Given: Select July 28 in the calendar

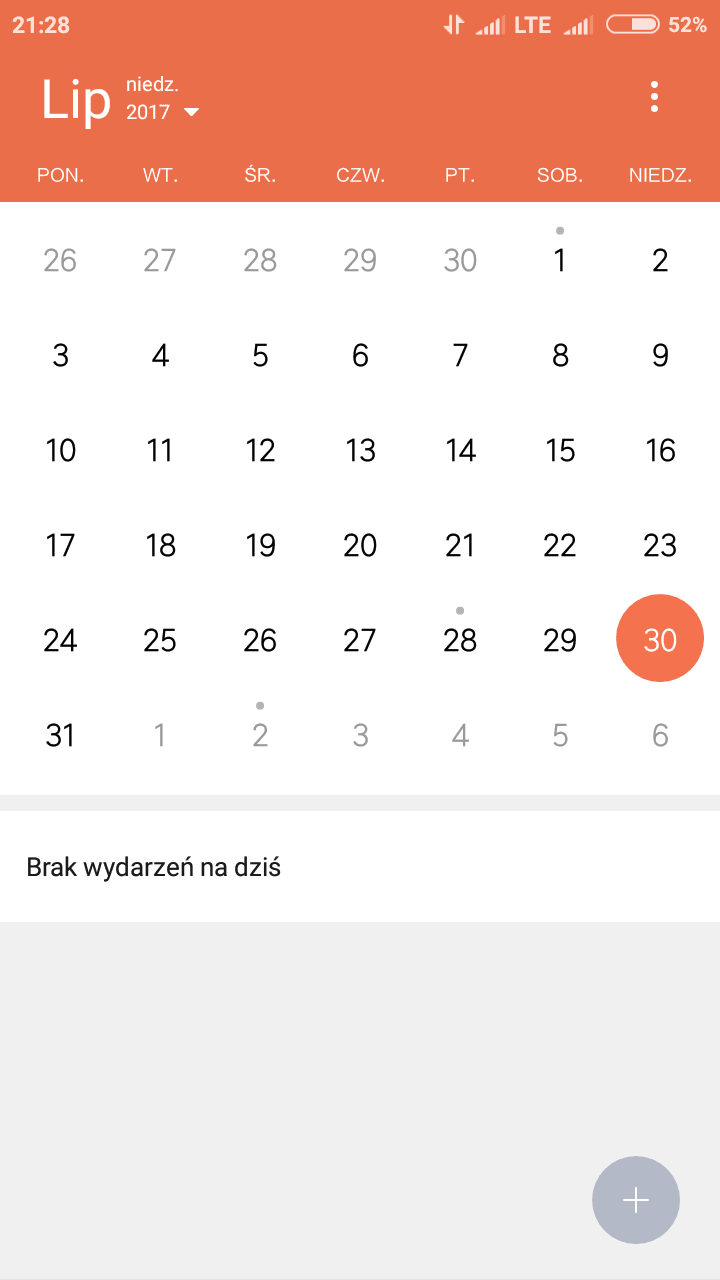Looking at the screenshot, I should (460, 640).
